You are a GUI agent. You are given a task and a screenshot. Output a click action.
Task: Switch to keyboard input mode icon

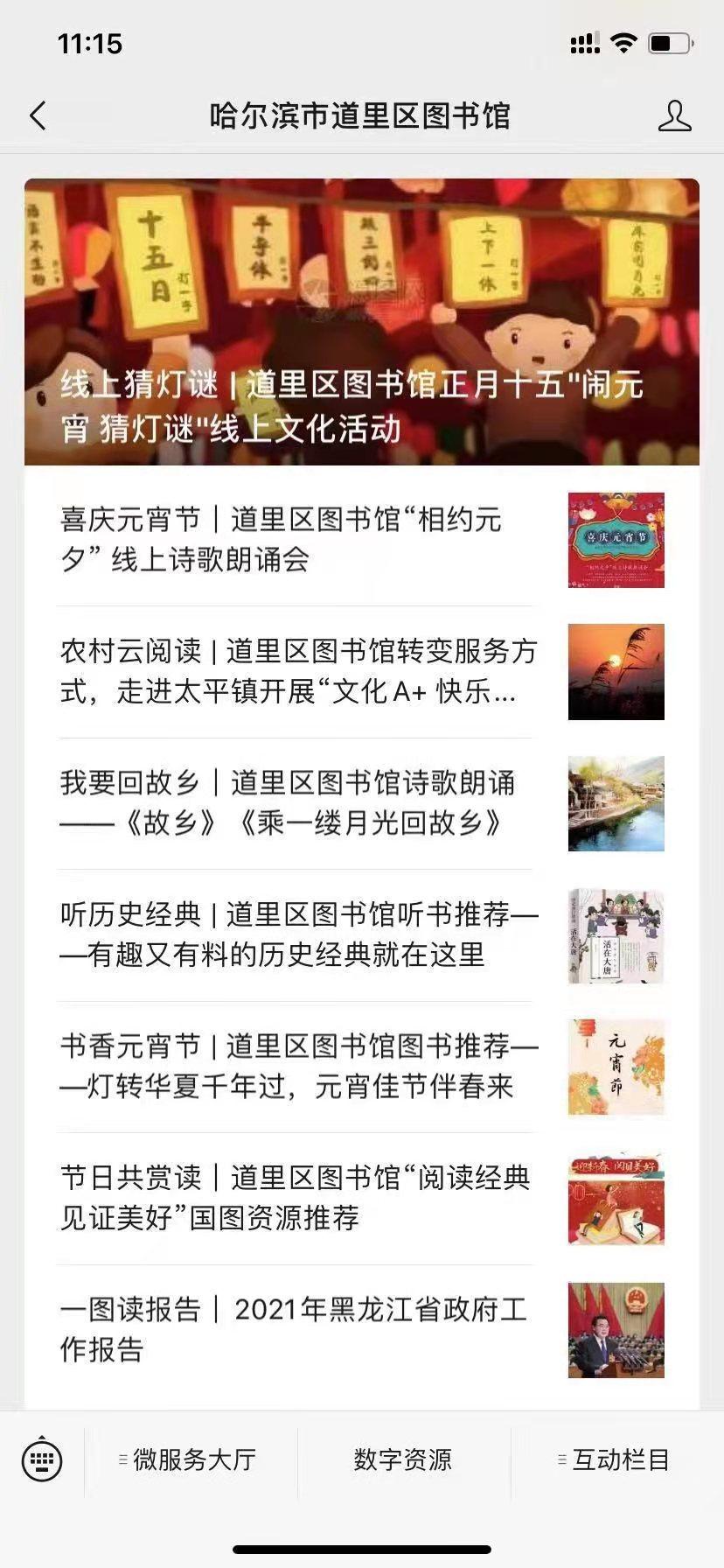tap(40, 1459)
